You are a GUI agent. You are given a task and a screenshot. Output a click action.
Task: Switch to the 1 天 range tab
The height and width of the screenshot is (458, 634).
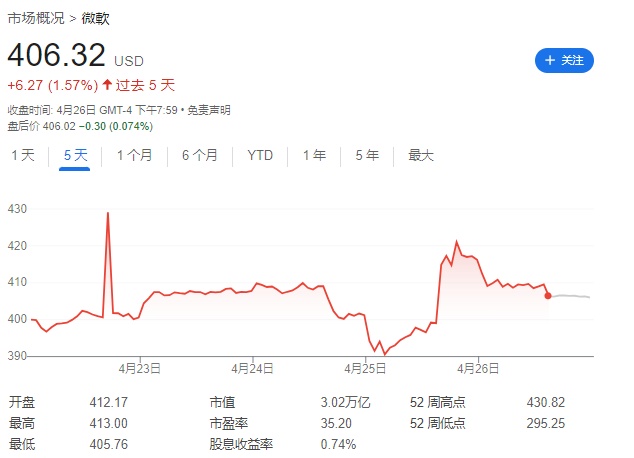[23, 155]
